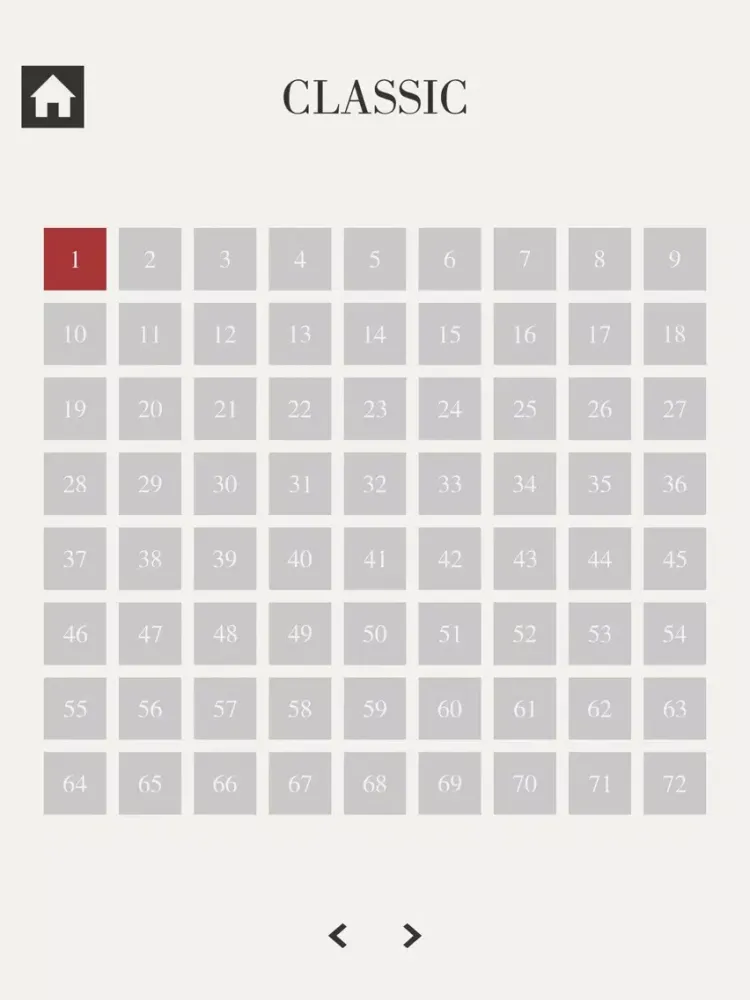Tap level 50 tile
The height and width of the screenshot is (1000, 750).
375,634
